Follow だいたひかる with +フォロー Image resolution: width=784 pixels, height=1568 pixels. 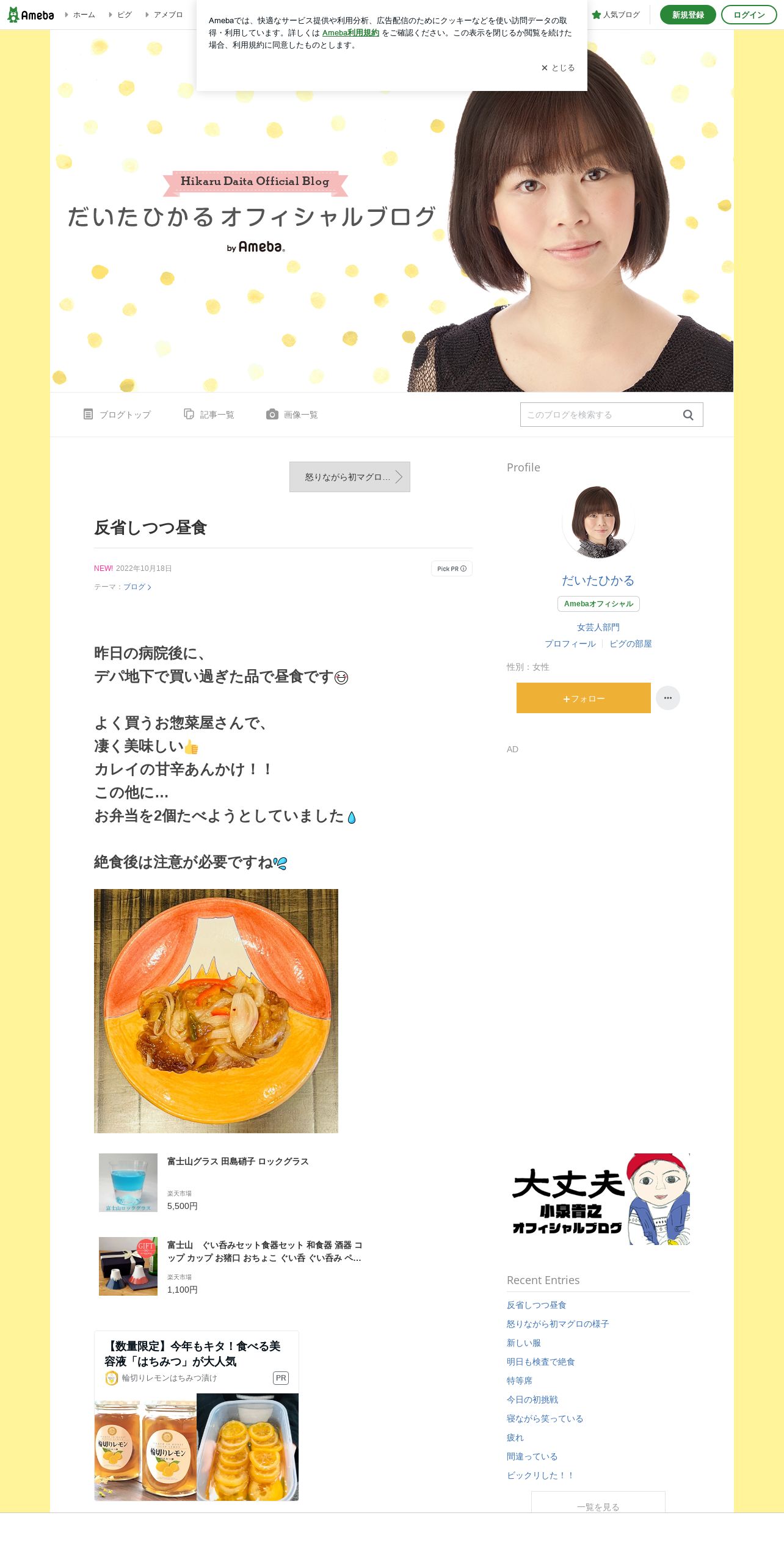tap(583, 698)
